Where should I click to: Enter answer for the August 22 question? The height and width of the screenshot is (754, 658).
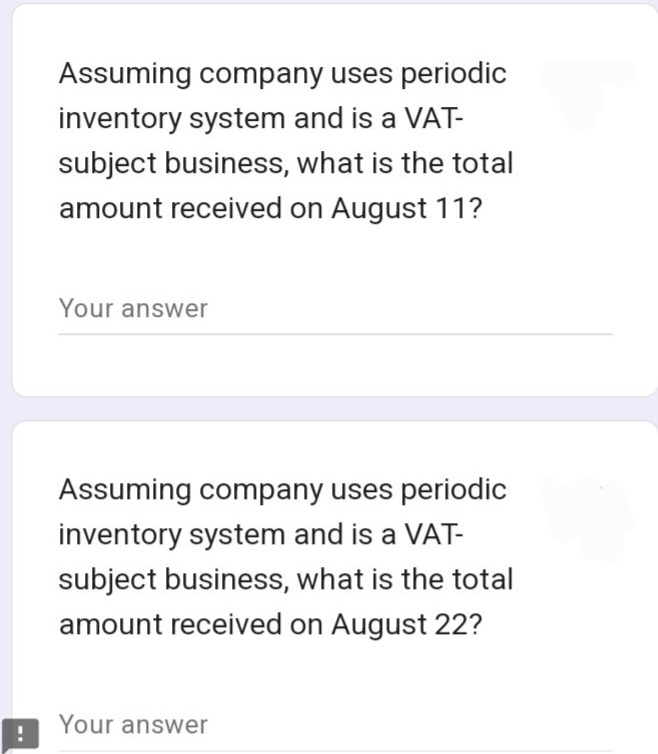[334, 725]
